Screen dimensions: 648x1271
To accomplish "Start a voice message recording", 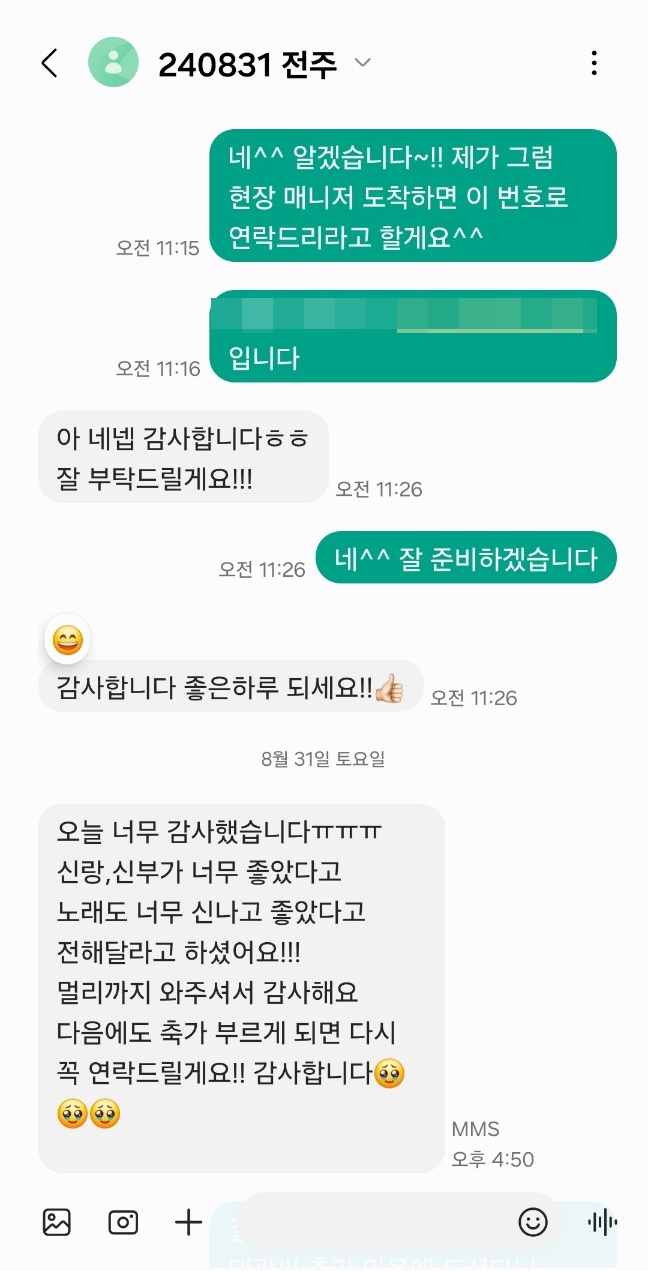I will [x=601, y=1221].
